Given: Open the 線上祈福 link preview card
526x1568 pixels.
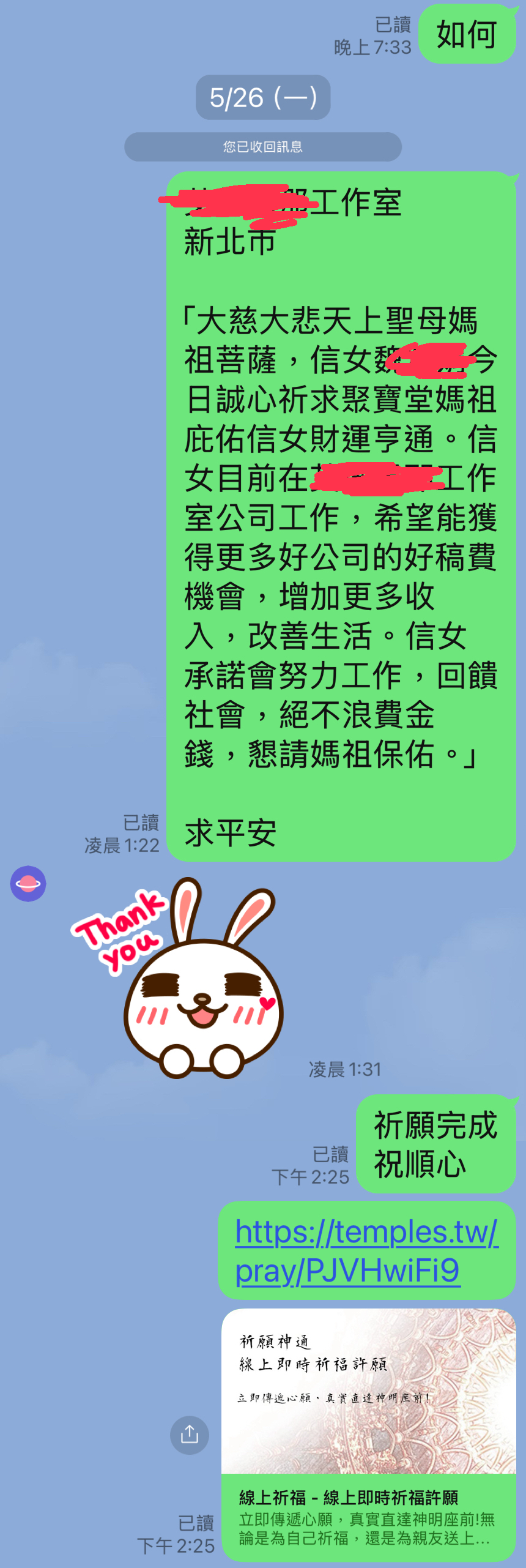Looking at the screenshot, I should pyautogui.click(x=368, y=1434).
